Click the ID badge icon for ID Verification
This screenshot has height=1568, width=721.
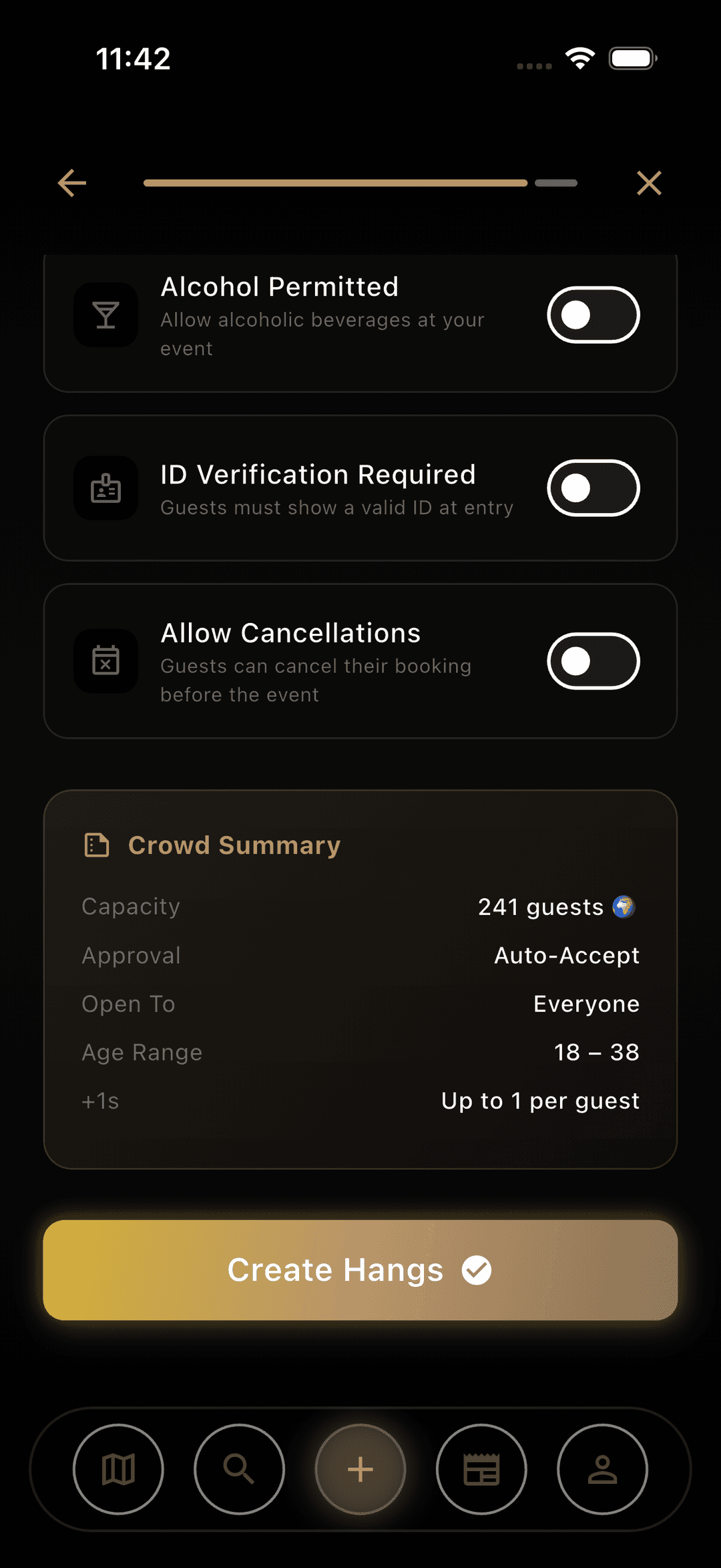coord(105,488)
